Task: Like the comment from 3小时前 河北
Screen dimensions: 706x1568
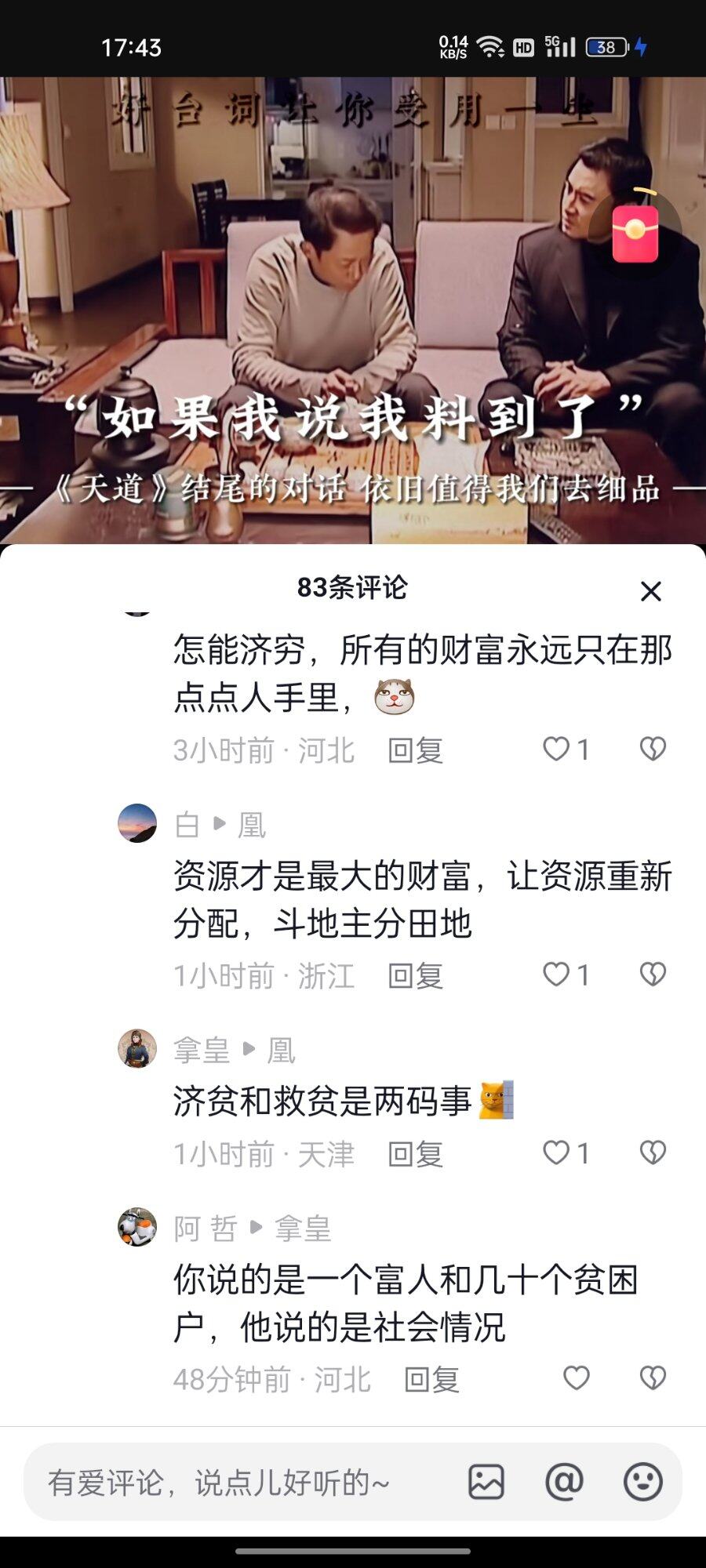Action: 557,750
